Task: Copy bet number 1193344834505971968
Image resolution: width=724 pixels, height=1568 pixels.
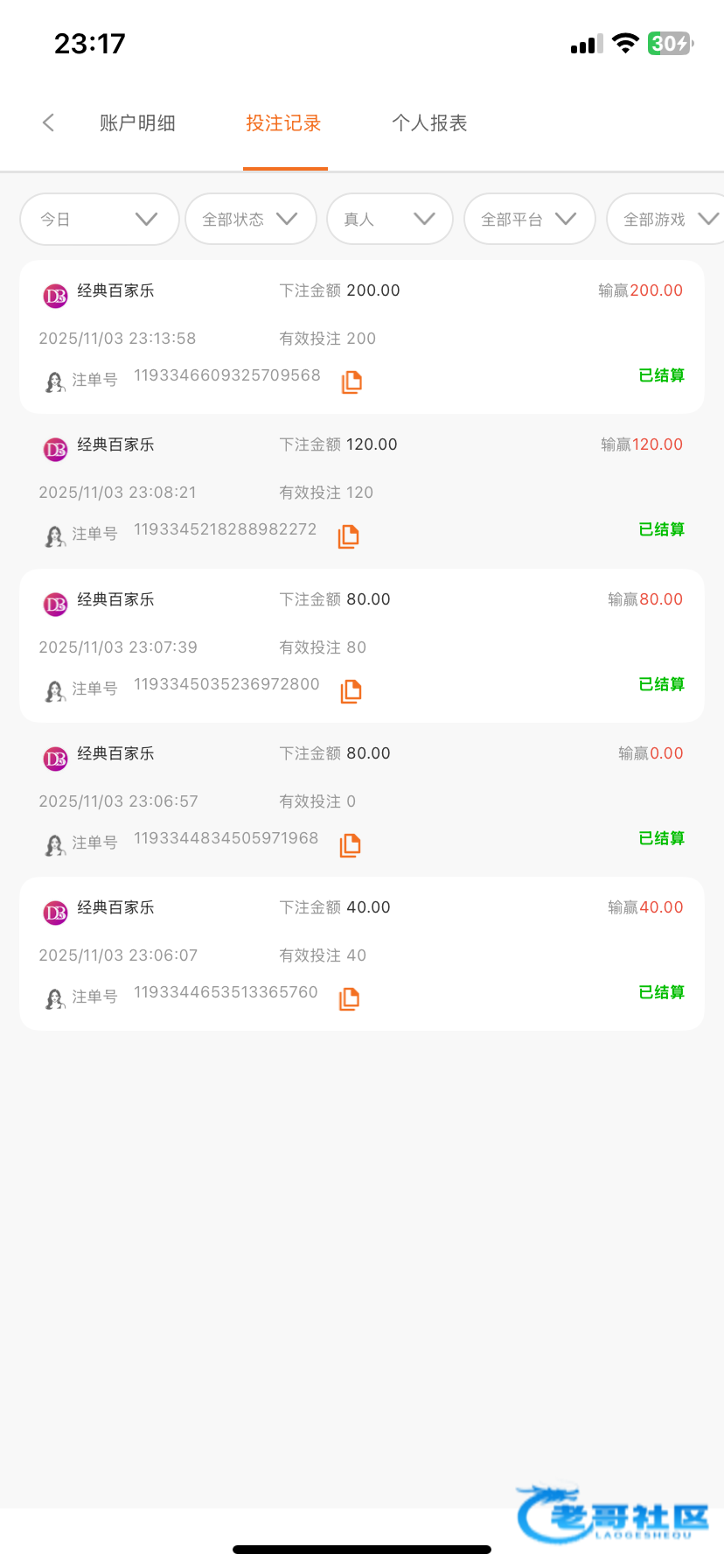Action: point(351,844)
